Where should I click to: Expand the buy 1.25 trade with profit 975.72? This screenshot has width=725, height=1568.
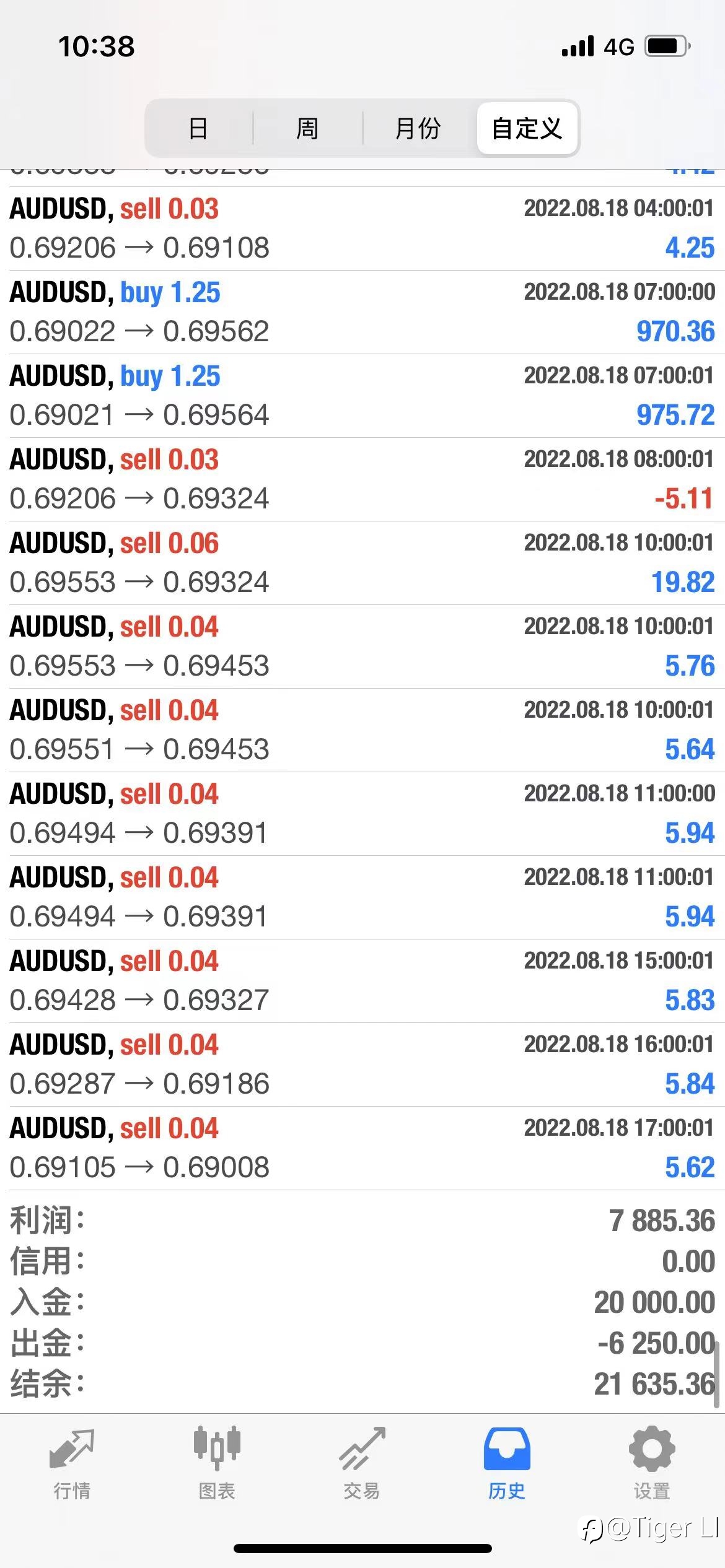pyautogui.click(x=362, y=396)
